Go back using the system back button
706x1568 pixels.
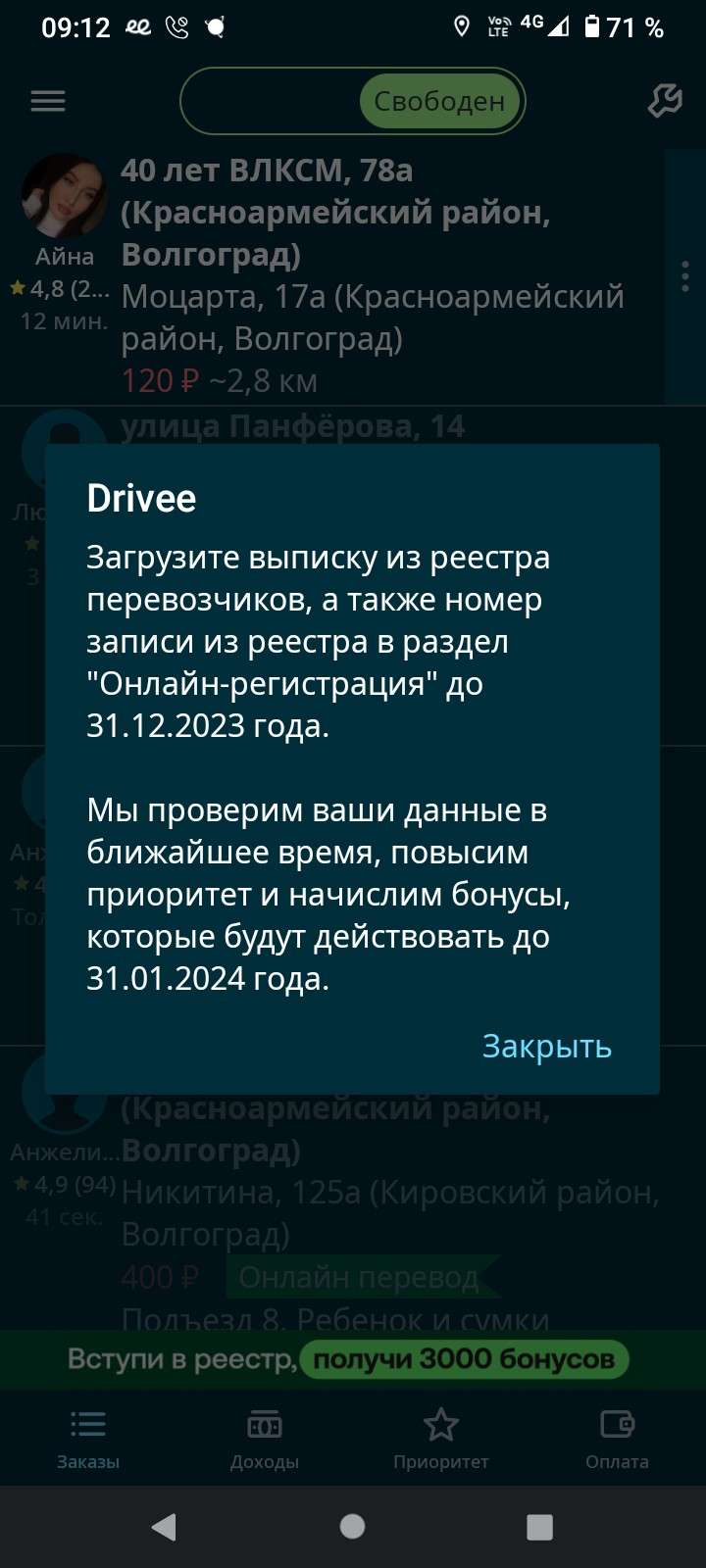164,1527
